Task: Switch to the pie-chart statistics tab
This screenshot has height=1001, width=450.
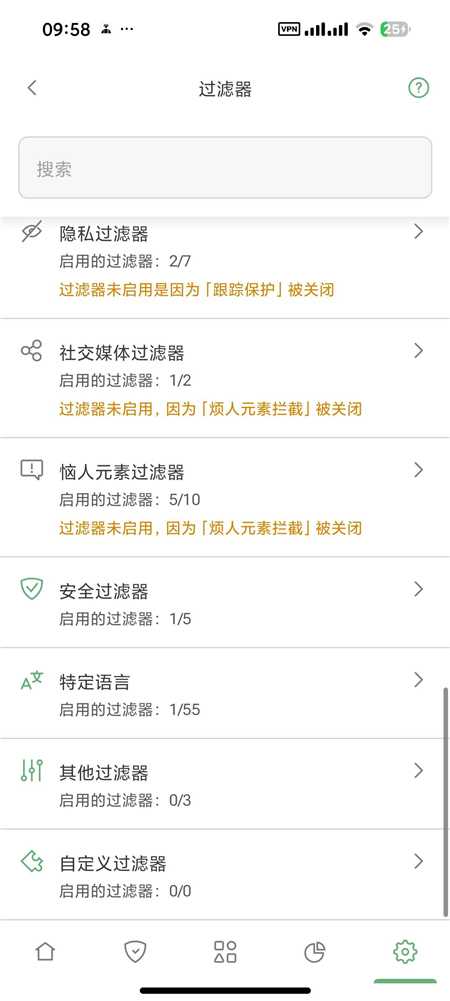Action: (315, 951)
